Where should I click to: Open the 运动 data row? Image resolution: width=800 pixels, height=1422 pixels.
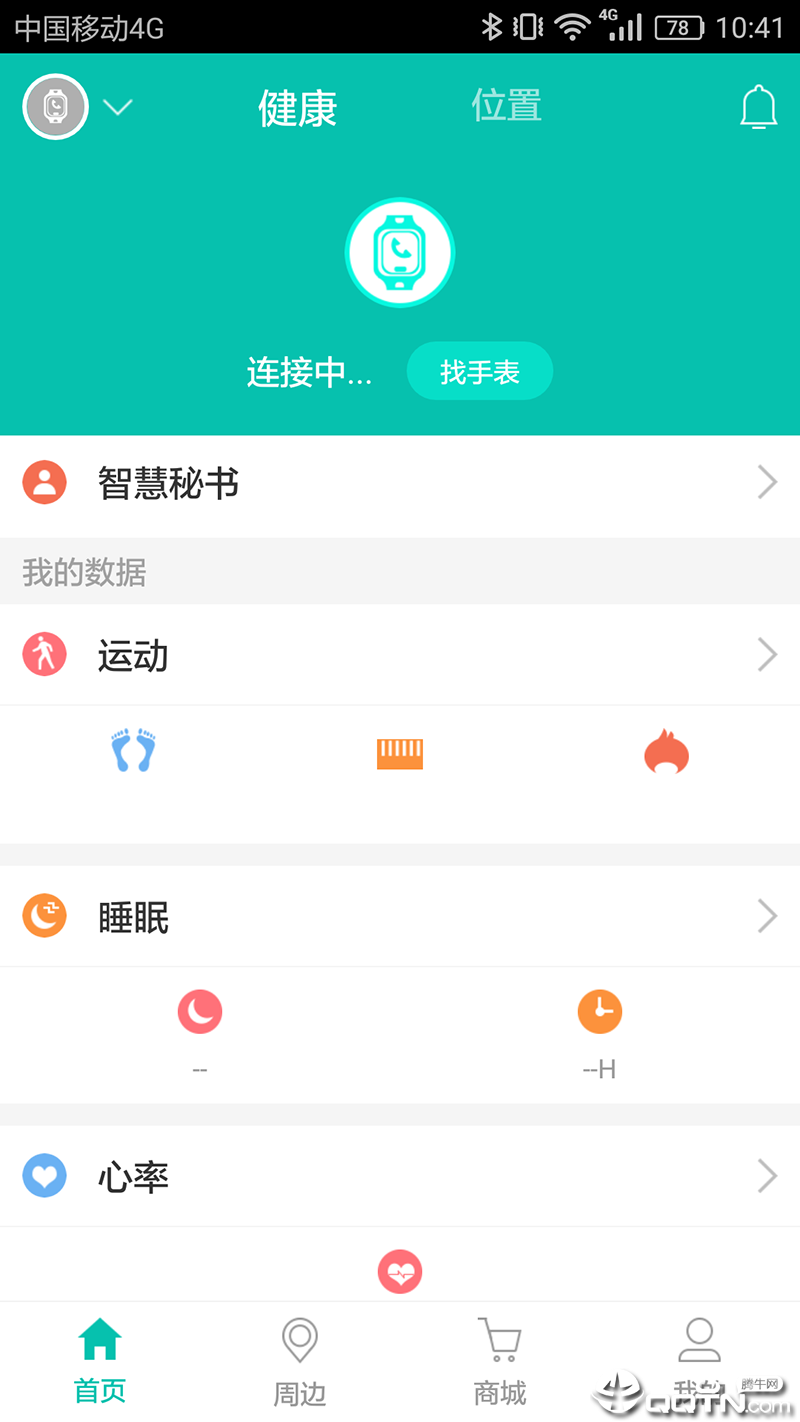point(400,655)
